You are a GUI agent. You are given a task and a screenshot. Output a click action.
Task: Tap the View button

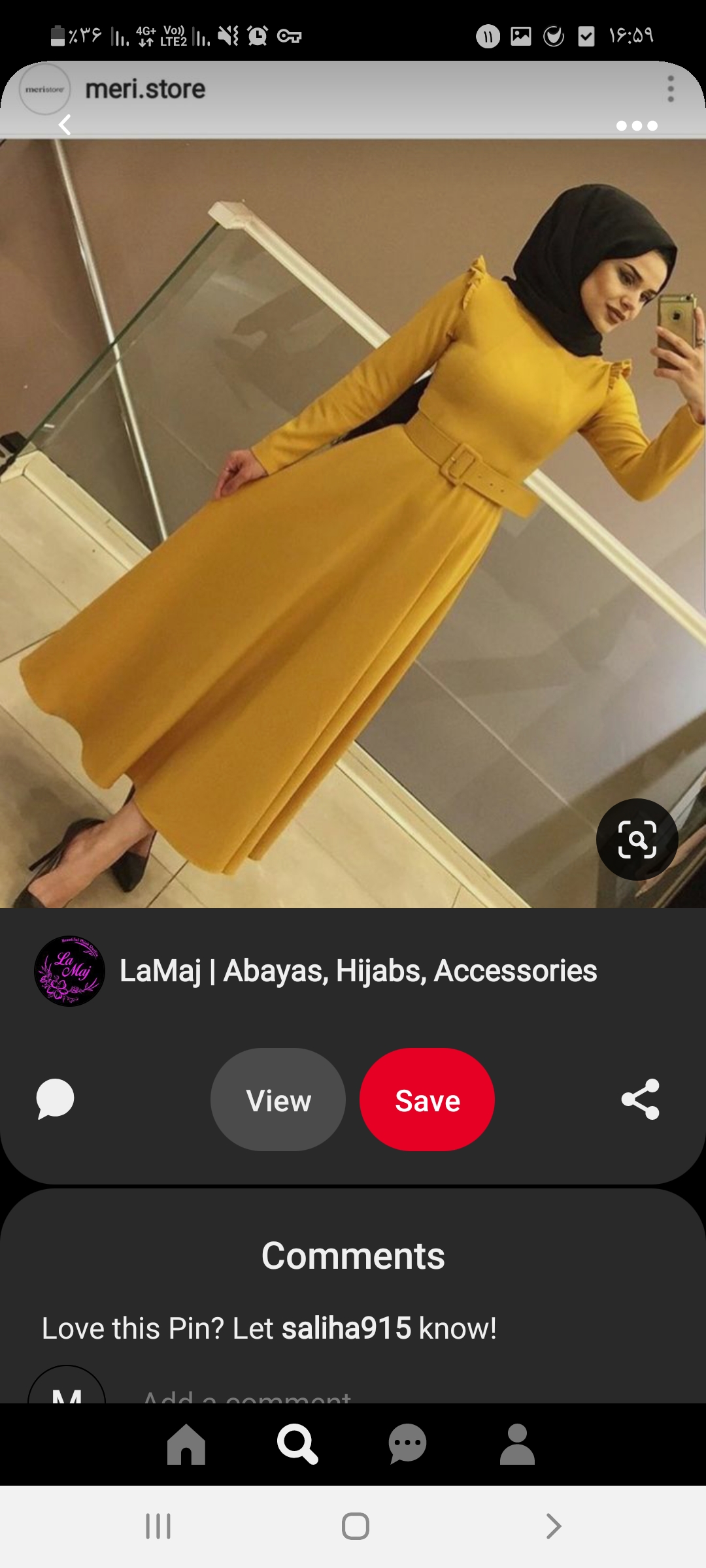278,1100
